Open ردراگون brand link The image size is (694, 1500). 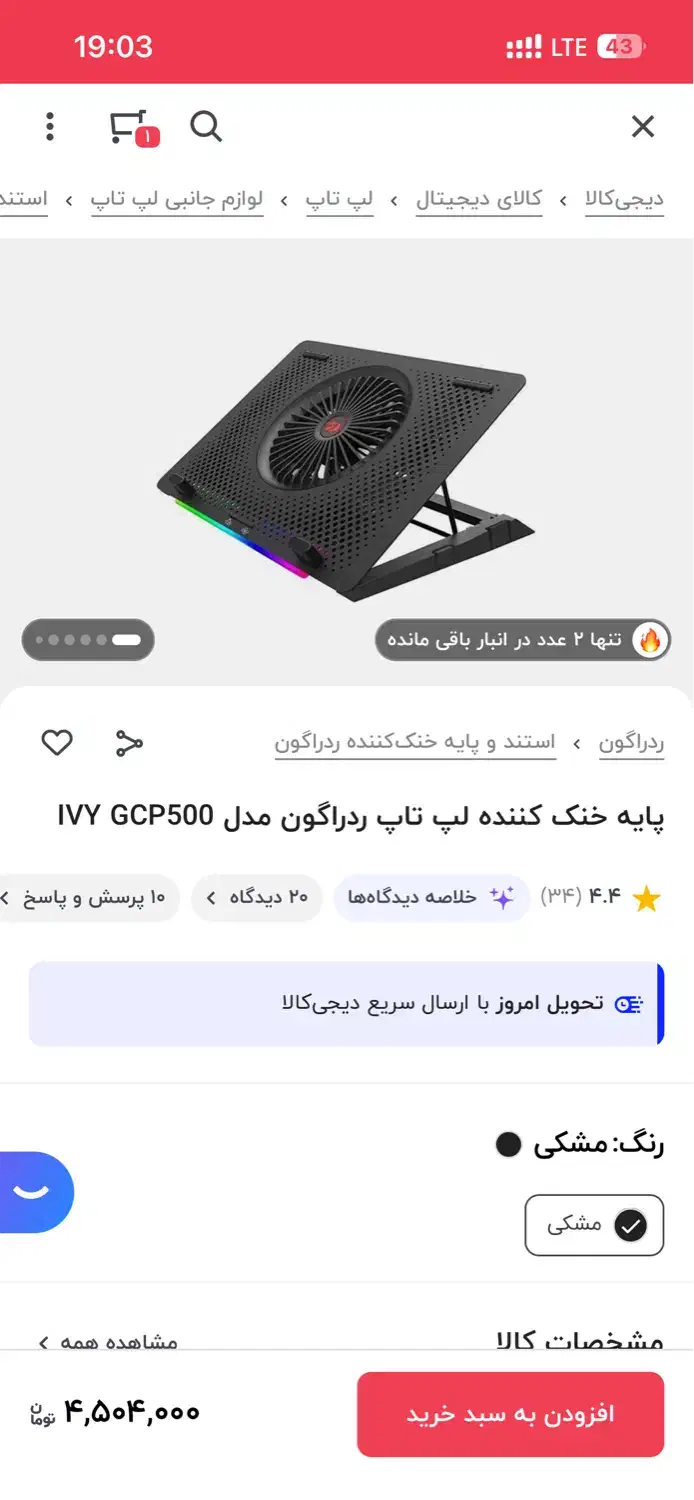pyautogui.click(x=631, y=743)
